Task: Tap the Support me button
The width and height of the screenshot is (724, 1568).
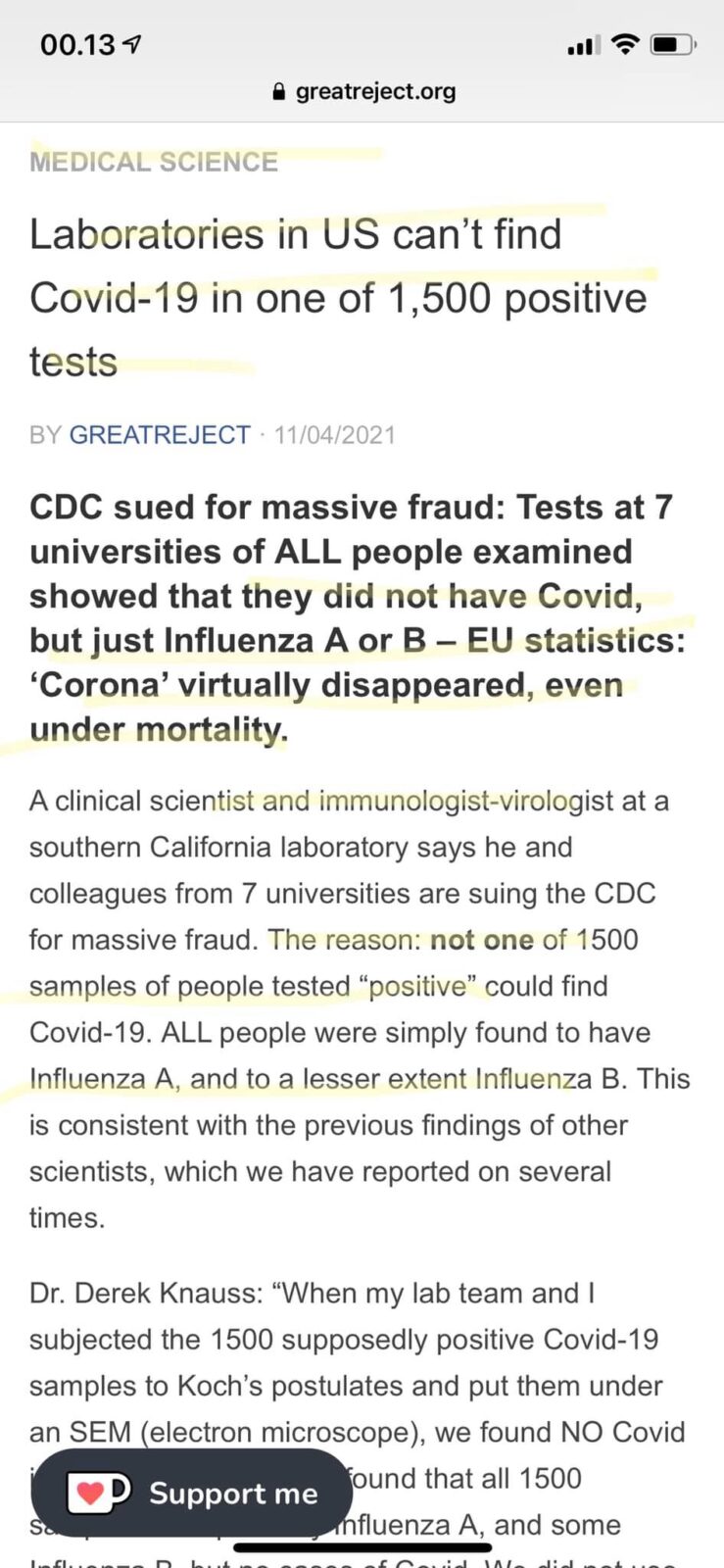Action: click(x=191, y=1493)
